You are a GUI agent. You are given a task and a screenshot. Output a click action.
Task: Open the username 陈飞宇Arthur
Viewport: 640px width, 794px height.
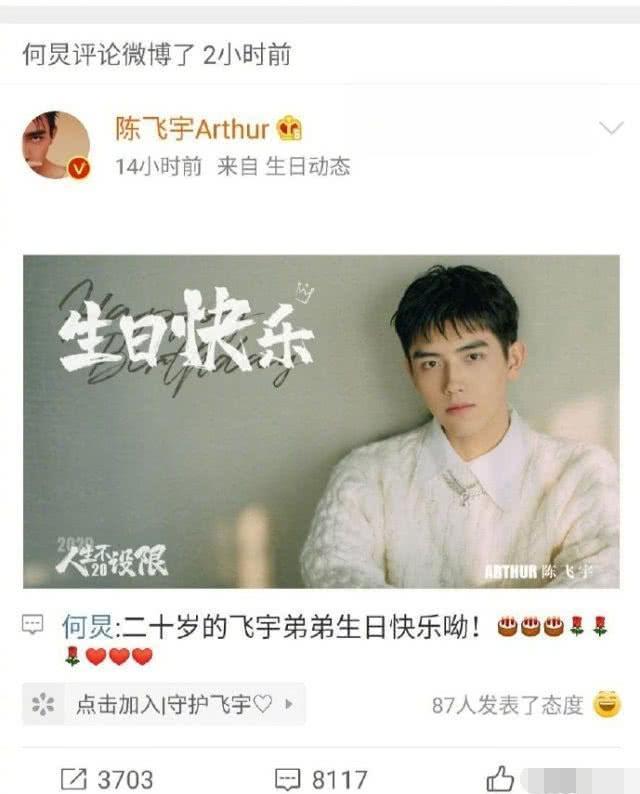click(192, 129)
